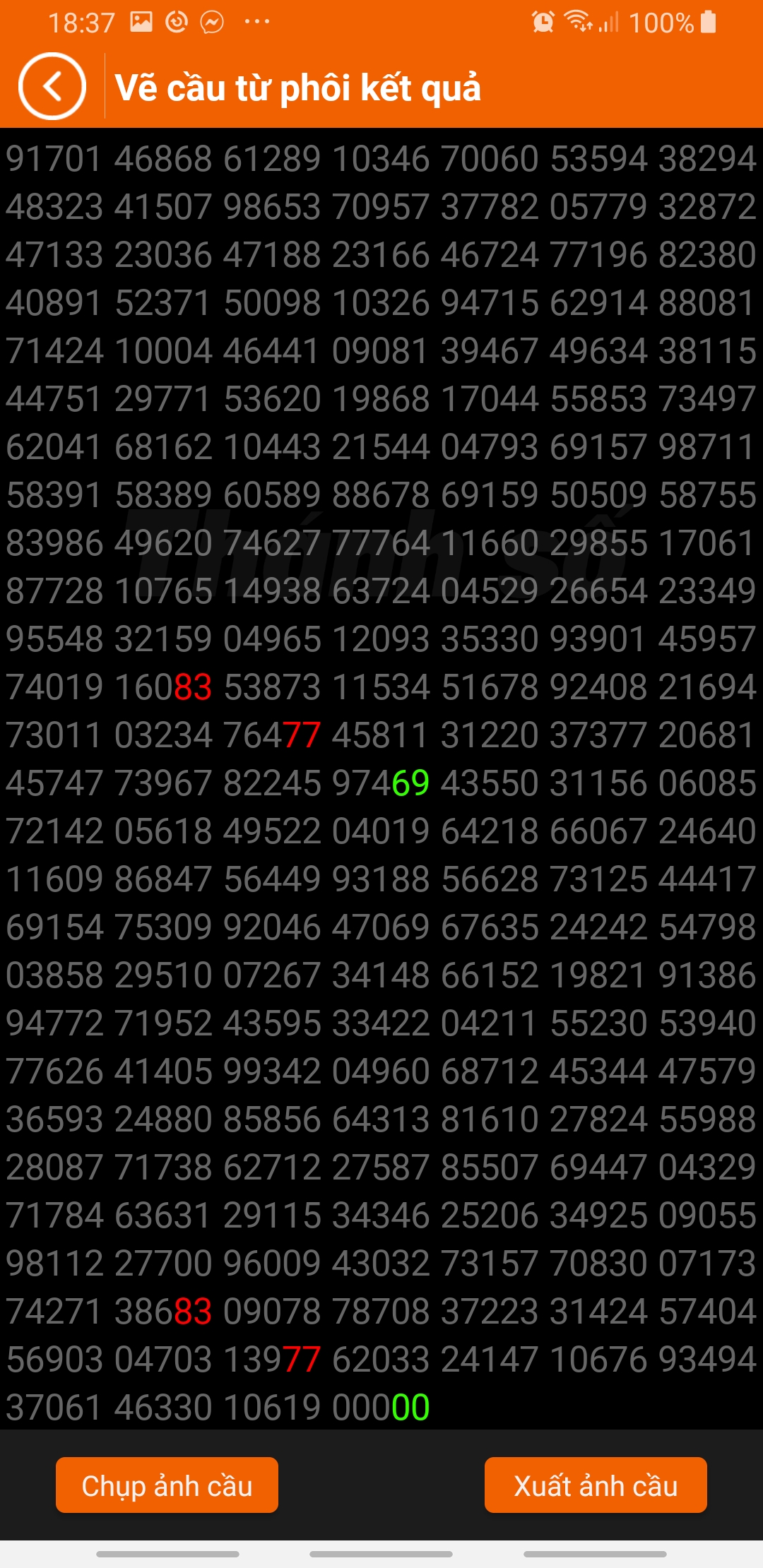The image size is (763, 1568).
Task: Tap the Xuất ảnh cầu button
Action: pos(595,1485)
